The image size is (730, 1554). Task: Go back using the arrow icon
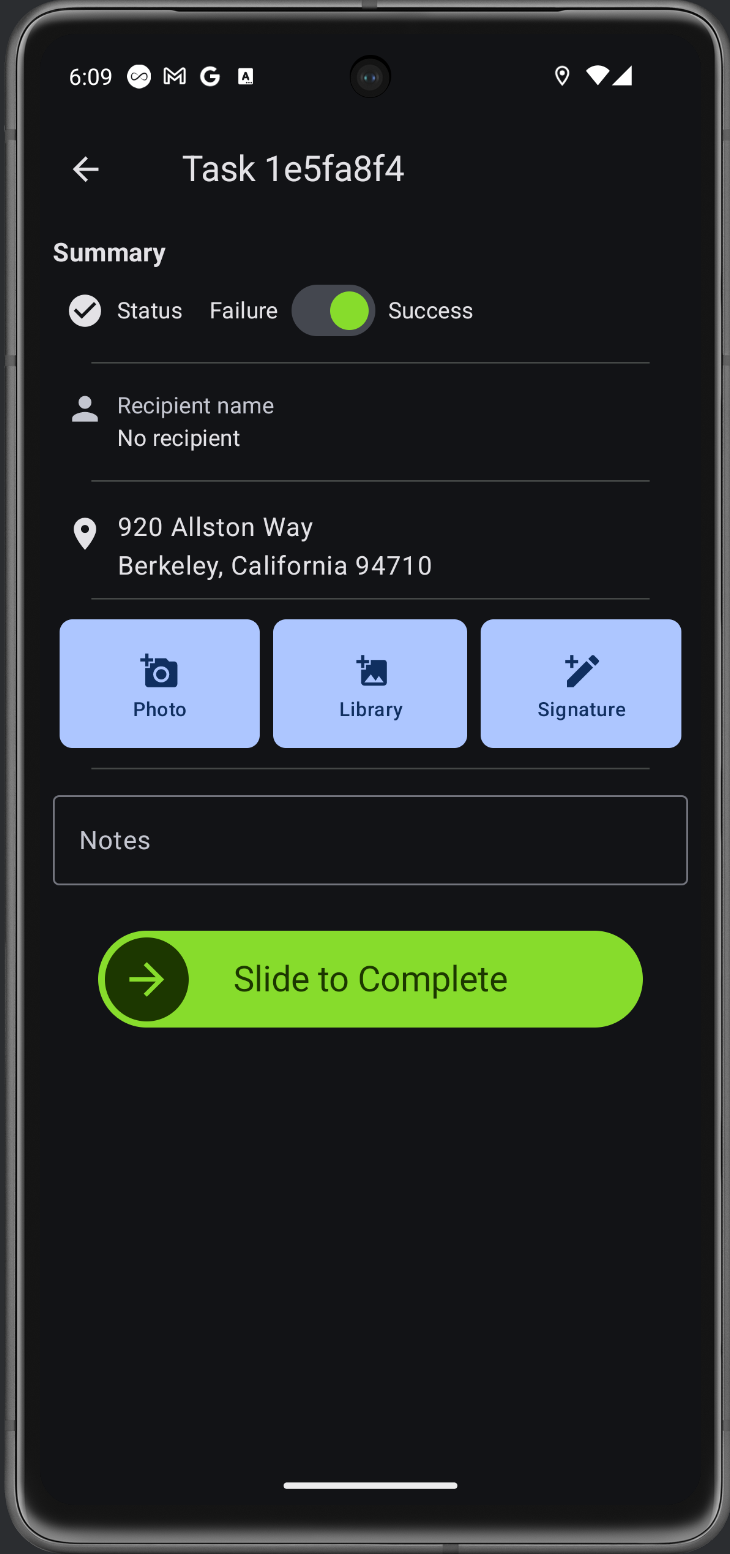(86, 169)
